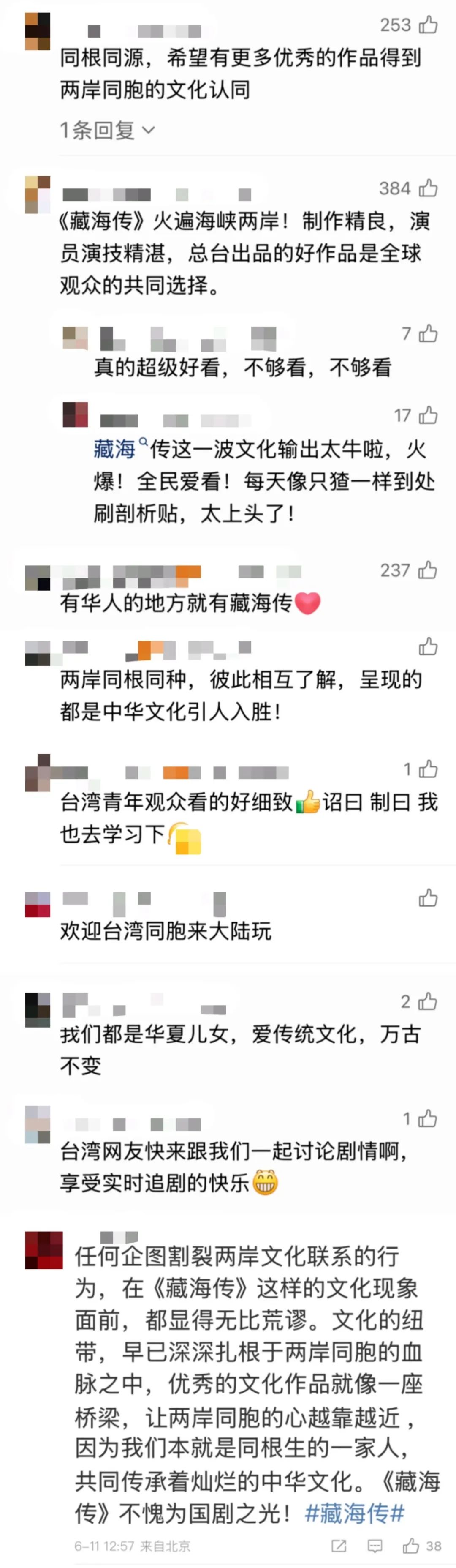Open the #藏海传# hashtag

pos(355,1513)
